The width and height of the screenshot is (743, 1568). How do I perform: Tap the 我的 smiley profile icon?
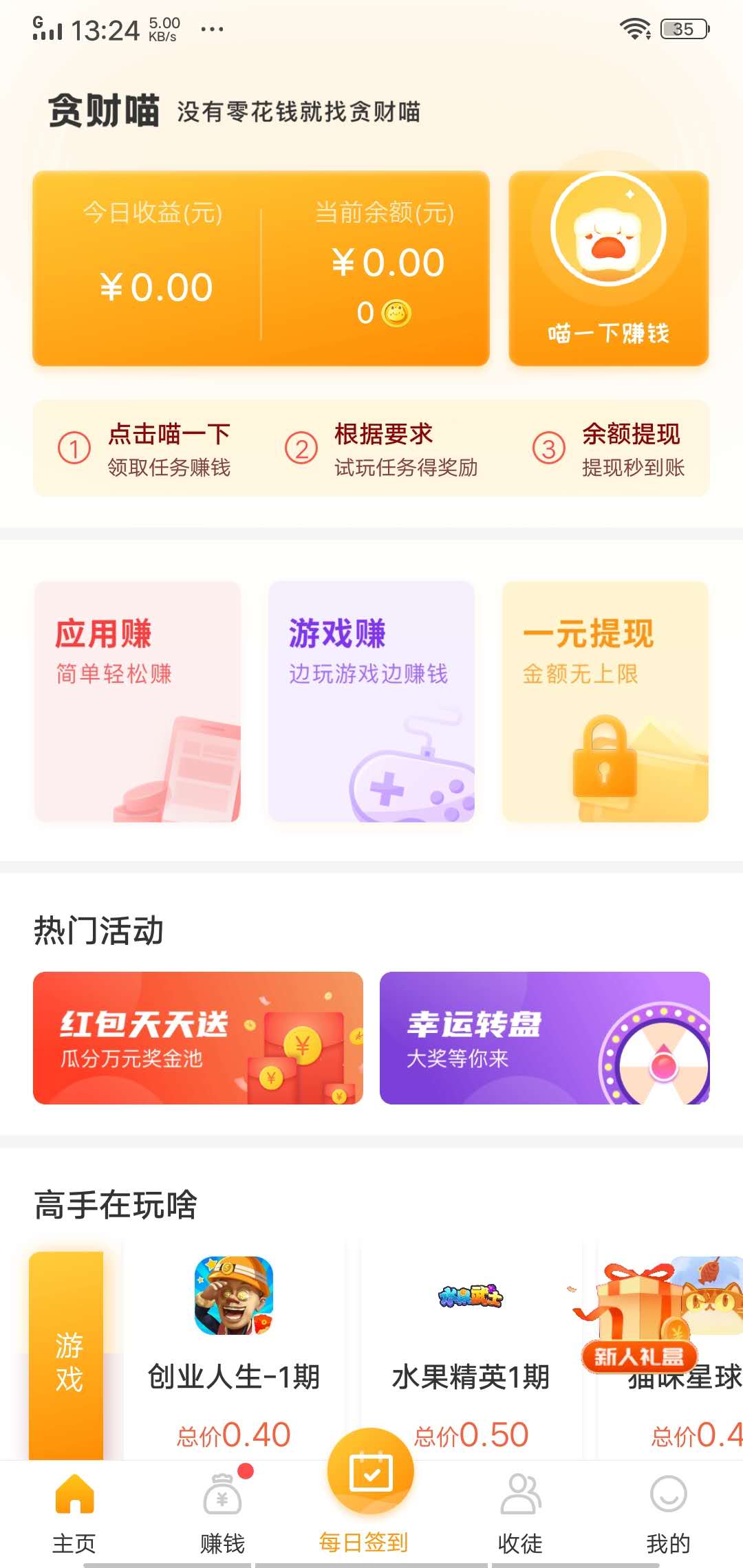click(x=668, y=1506)
